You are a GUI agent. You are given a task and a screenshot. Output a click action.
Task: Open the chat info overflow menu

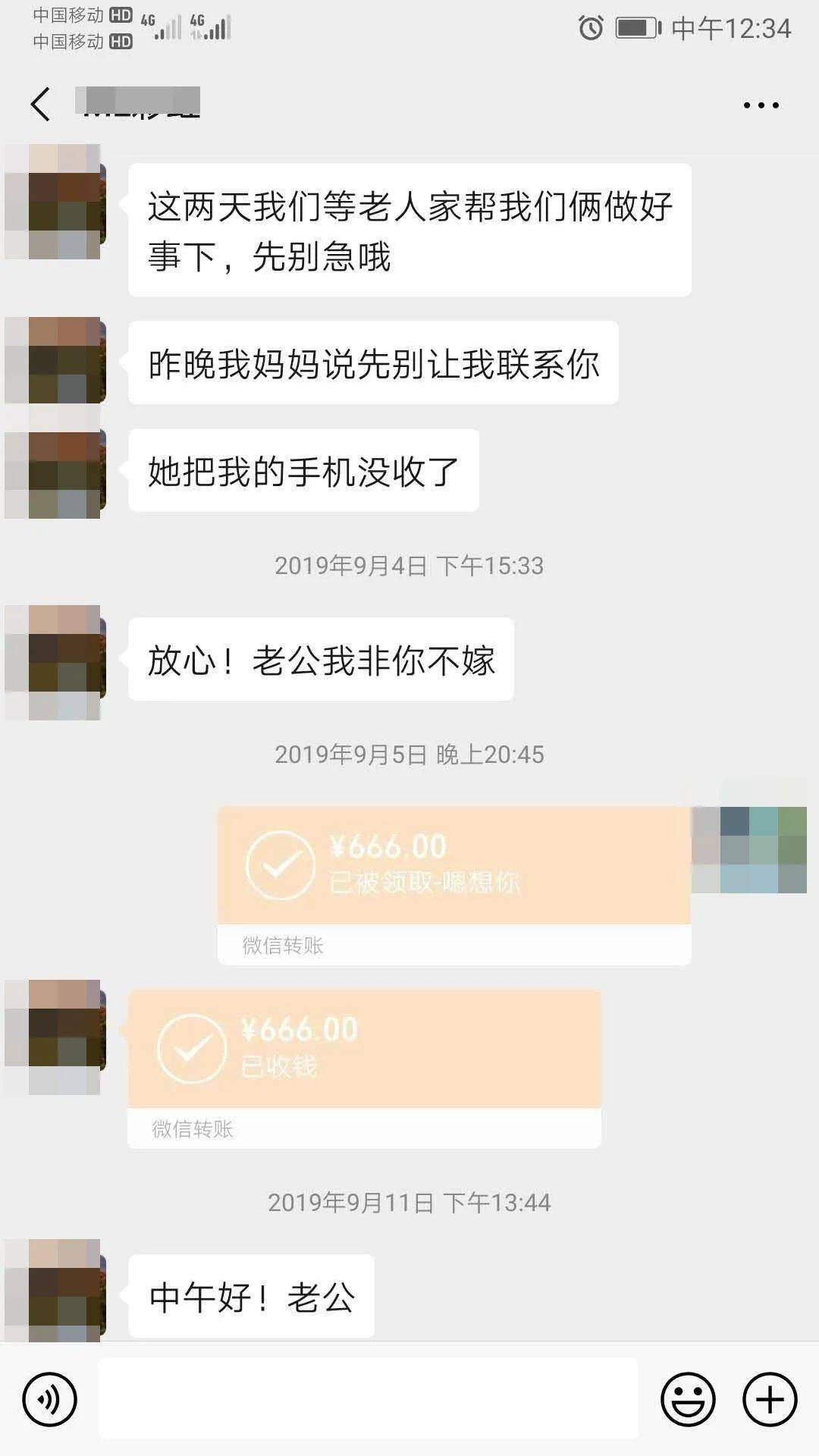tap(761, 105)
